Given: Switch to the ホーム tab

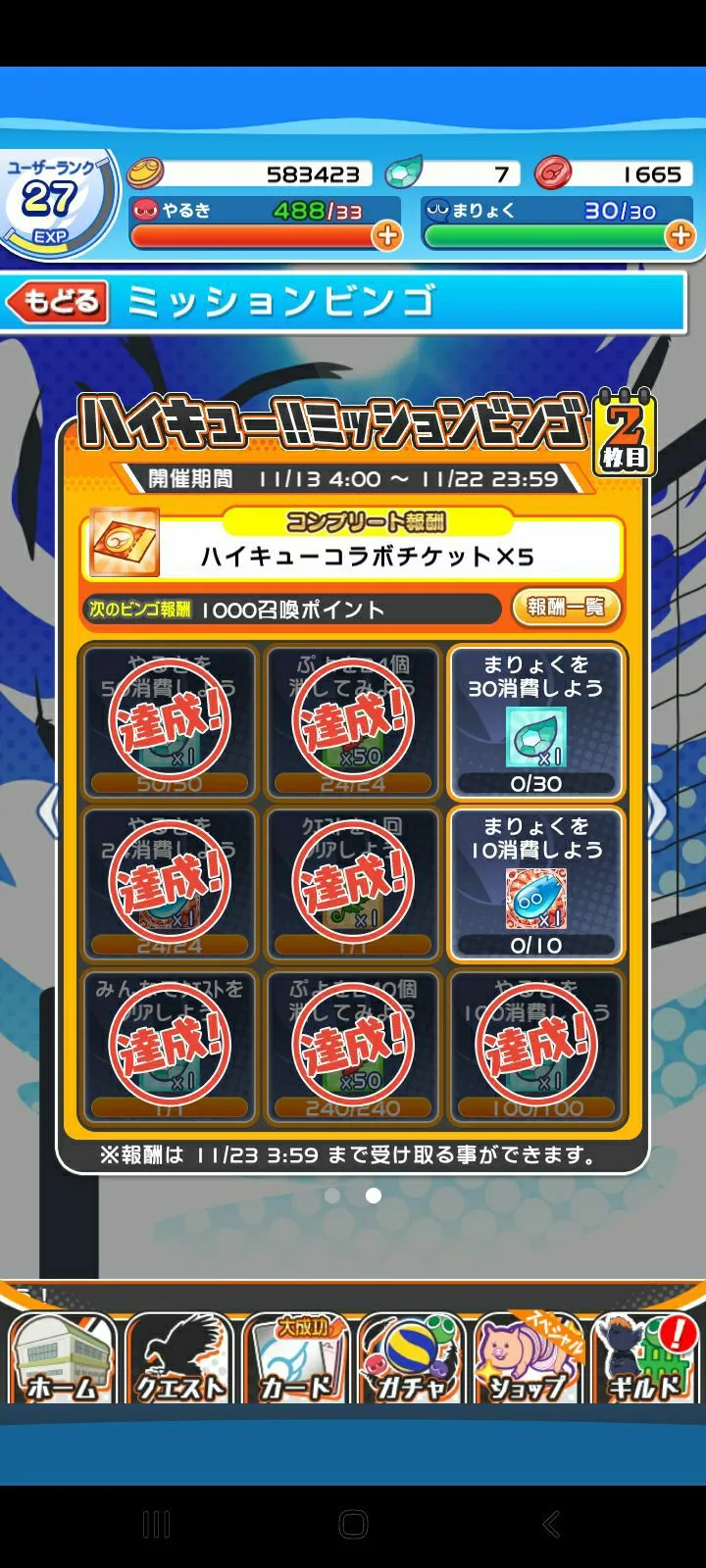Looking at the screenshot, I should (x=63, y=1359).
